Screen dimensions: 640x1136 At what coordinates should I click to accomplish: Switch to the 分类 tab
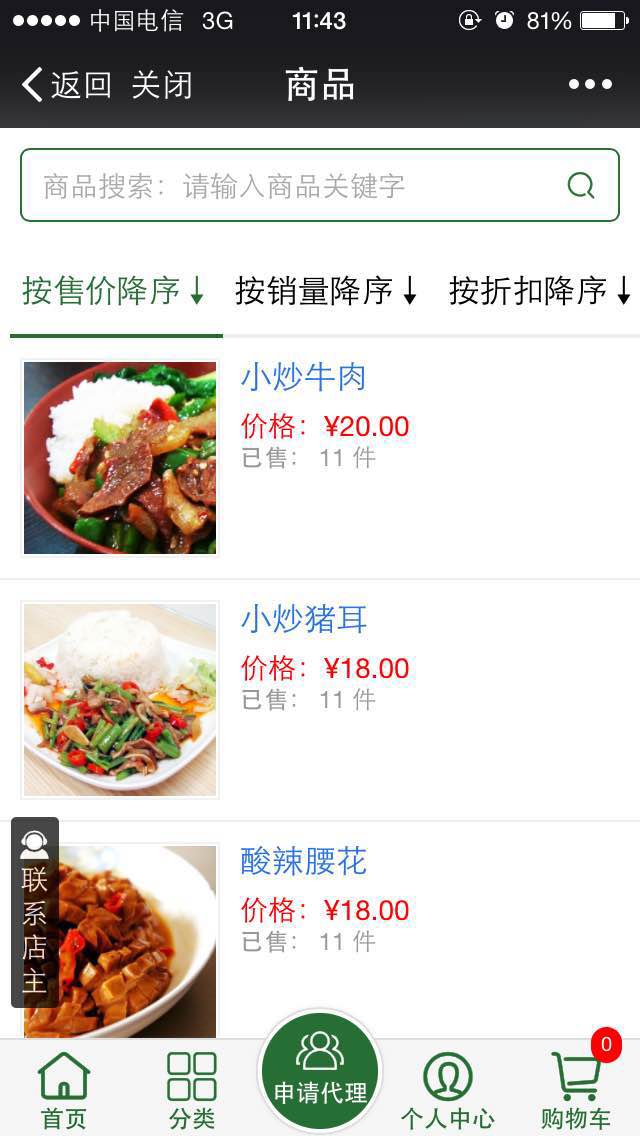(x=192, y=1090)
